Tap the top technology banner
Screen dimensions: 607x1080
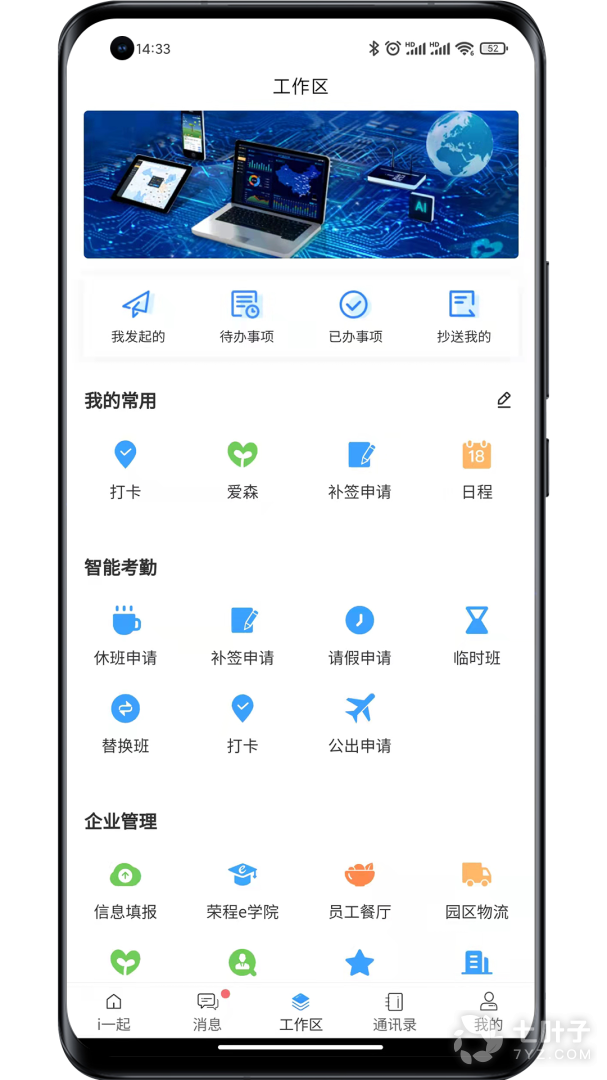point(301,184)
